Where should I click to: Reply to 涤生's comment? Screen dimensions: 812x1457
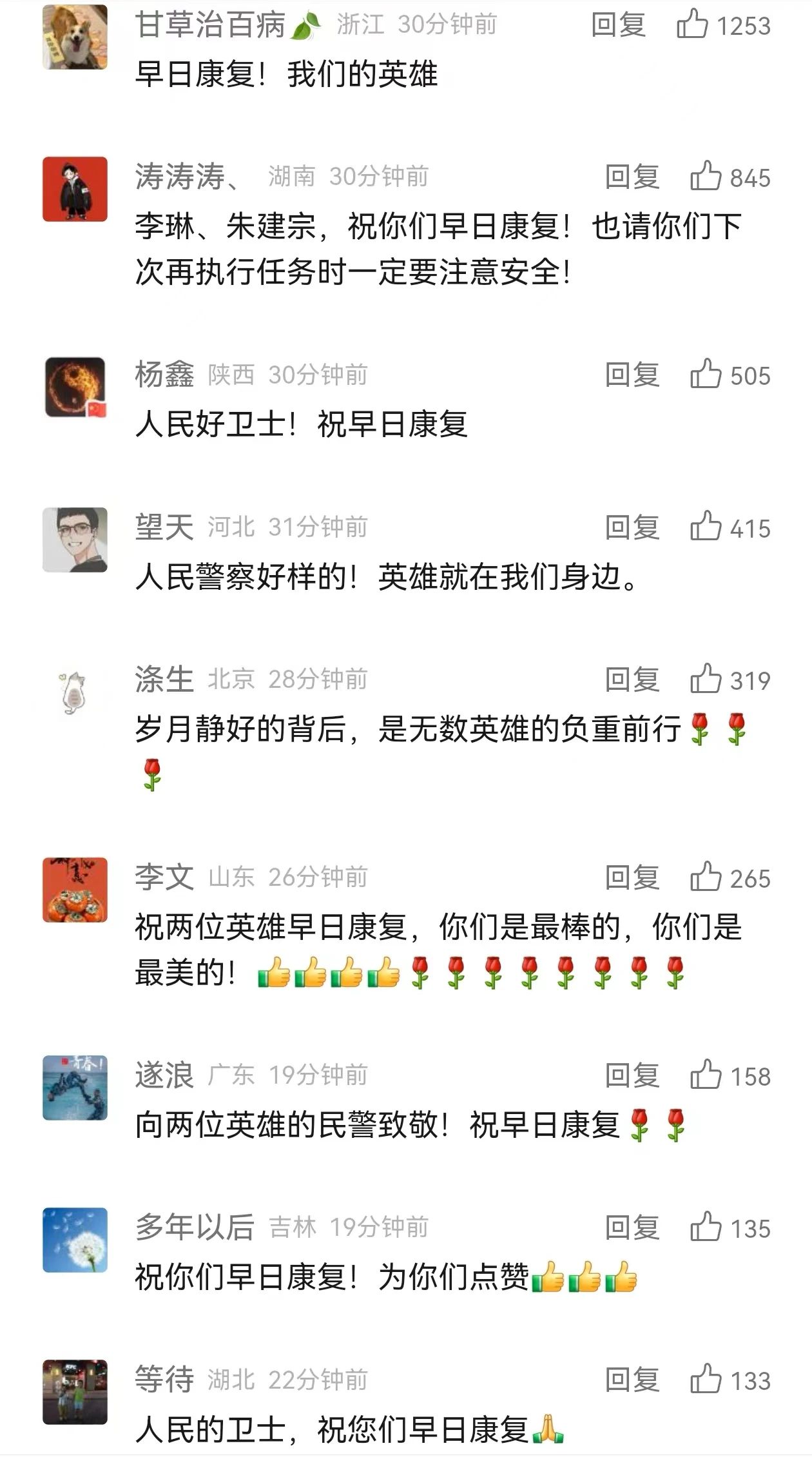[x=632, y=680]
